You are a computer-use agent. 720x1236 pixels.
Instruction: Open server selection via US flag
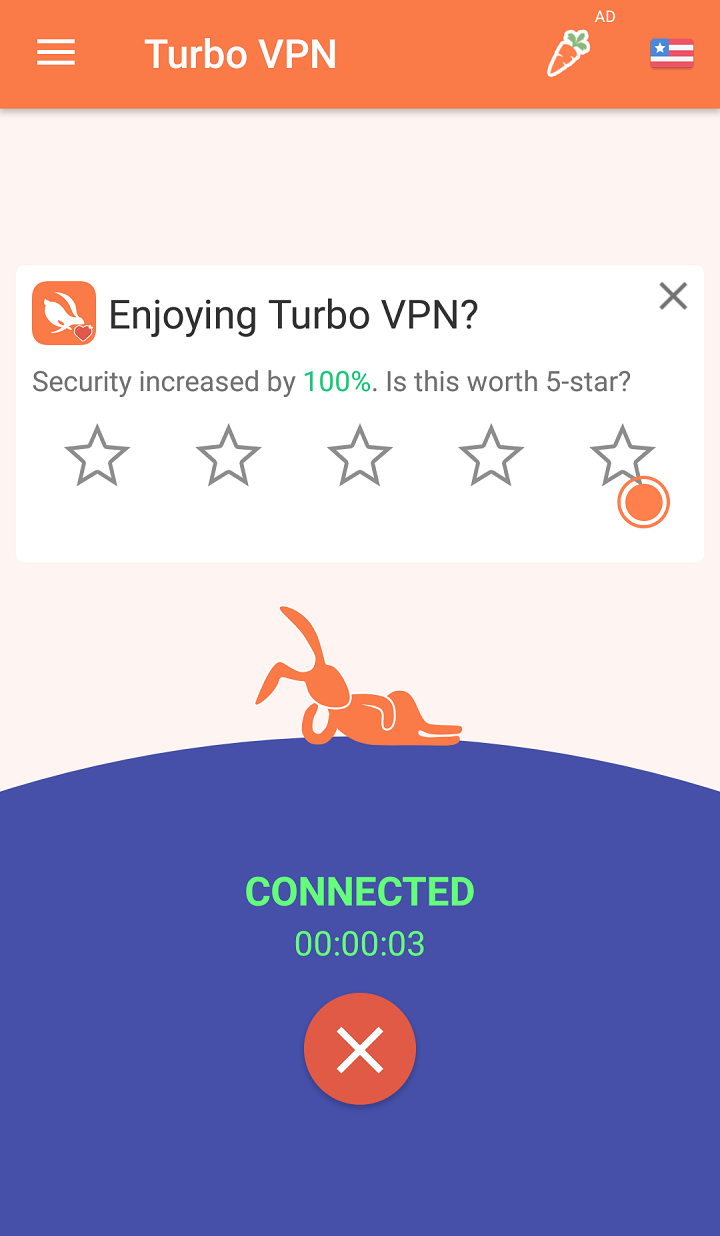pyautogui.click(x=671, y=53)
